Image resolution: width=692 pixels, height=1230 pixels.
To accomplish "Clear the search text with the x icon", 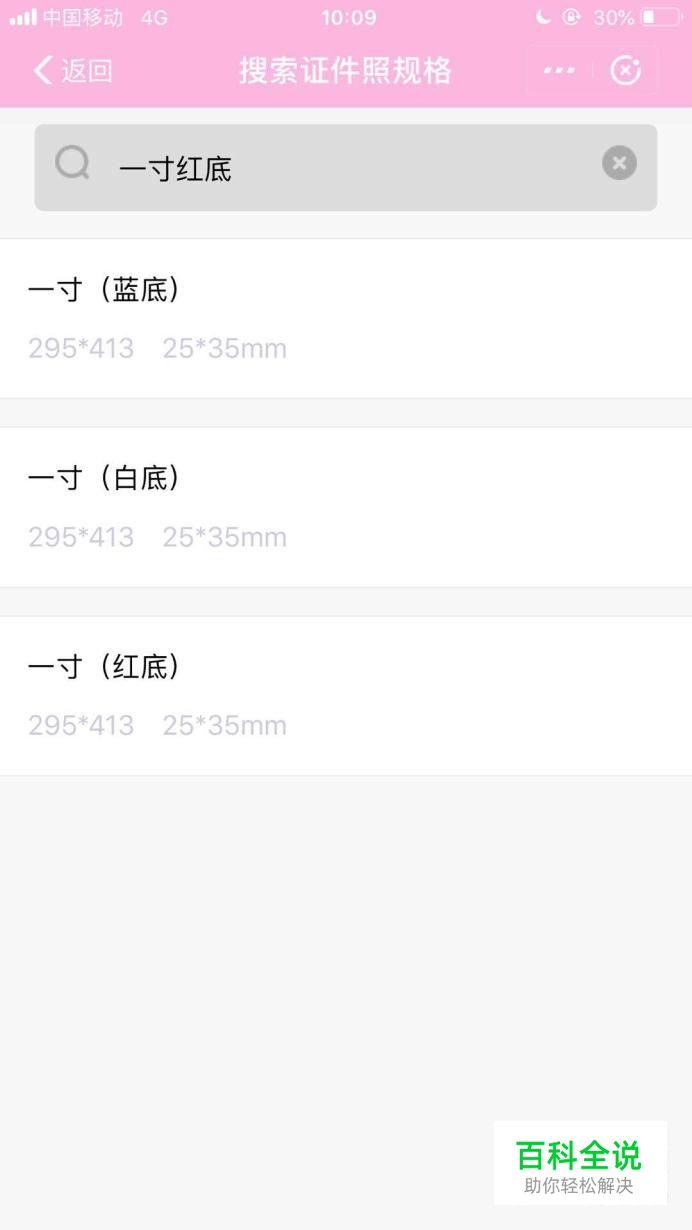I will click(x=619, y=163).
